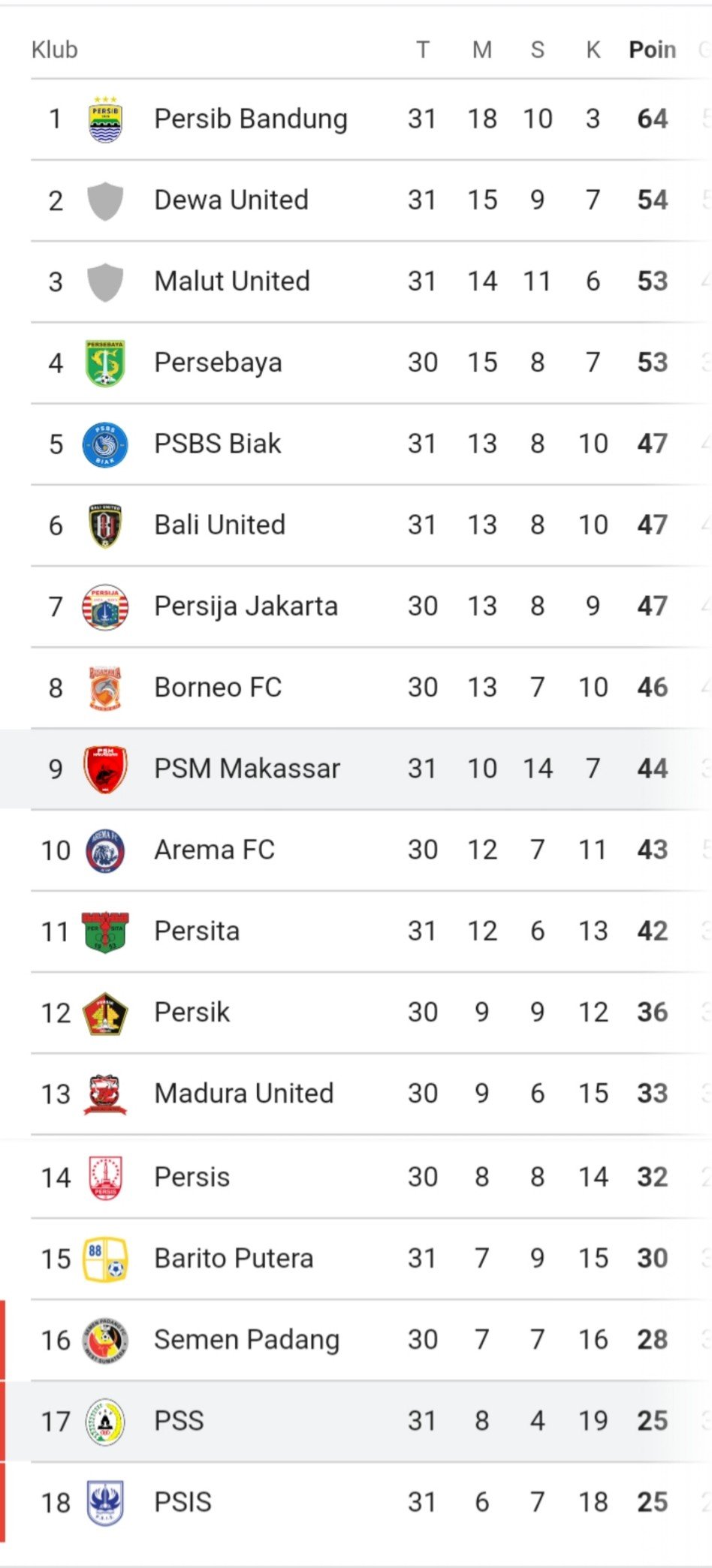712x1568 pixels.
Task: Select the Persis team row
Action: tap(192, 1176)
